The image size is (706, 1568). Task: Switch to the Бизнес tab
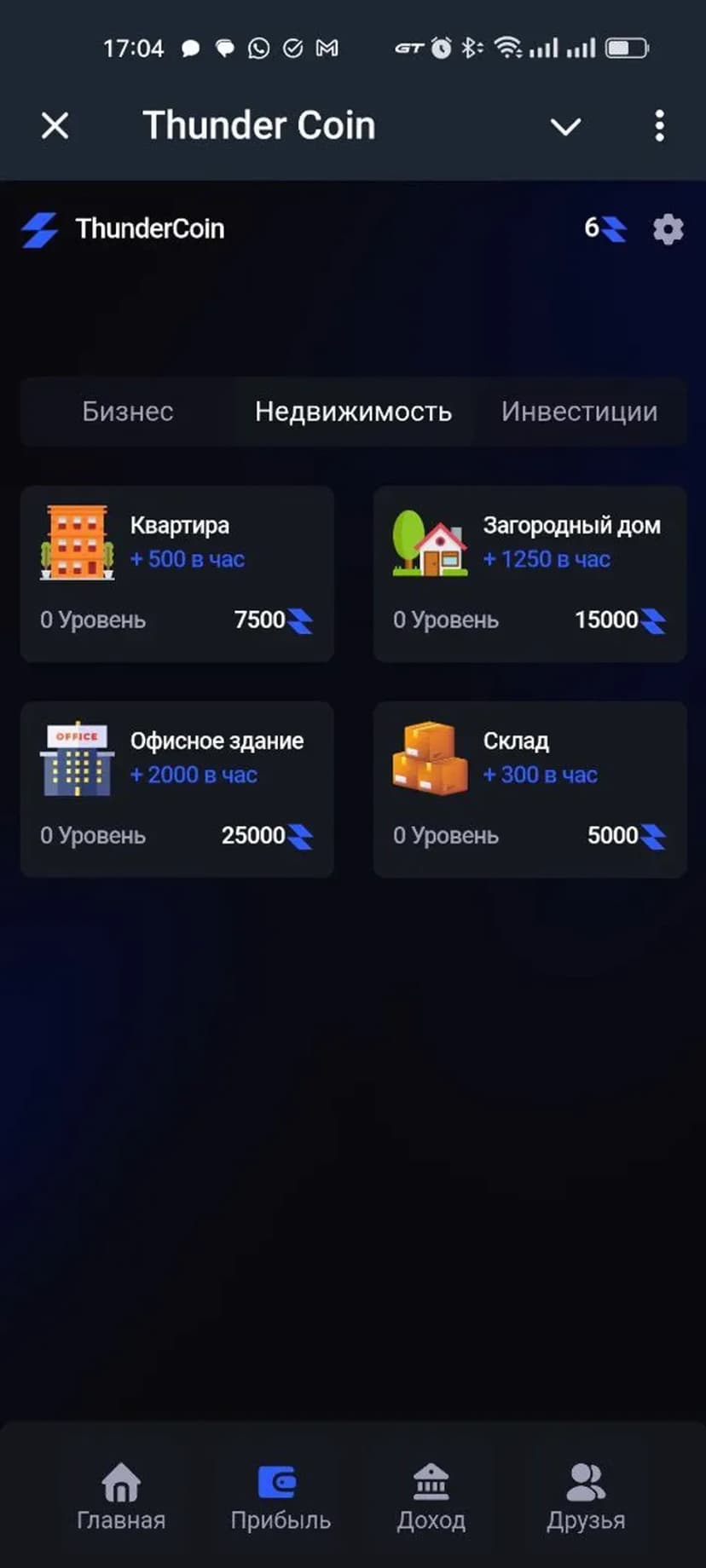[x=128, y=412]
